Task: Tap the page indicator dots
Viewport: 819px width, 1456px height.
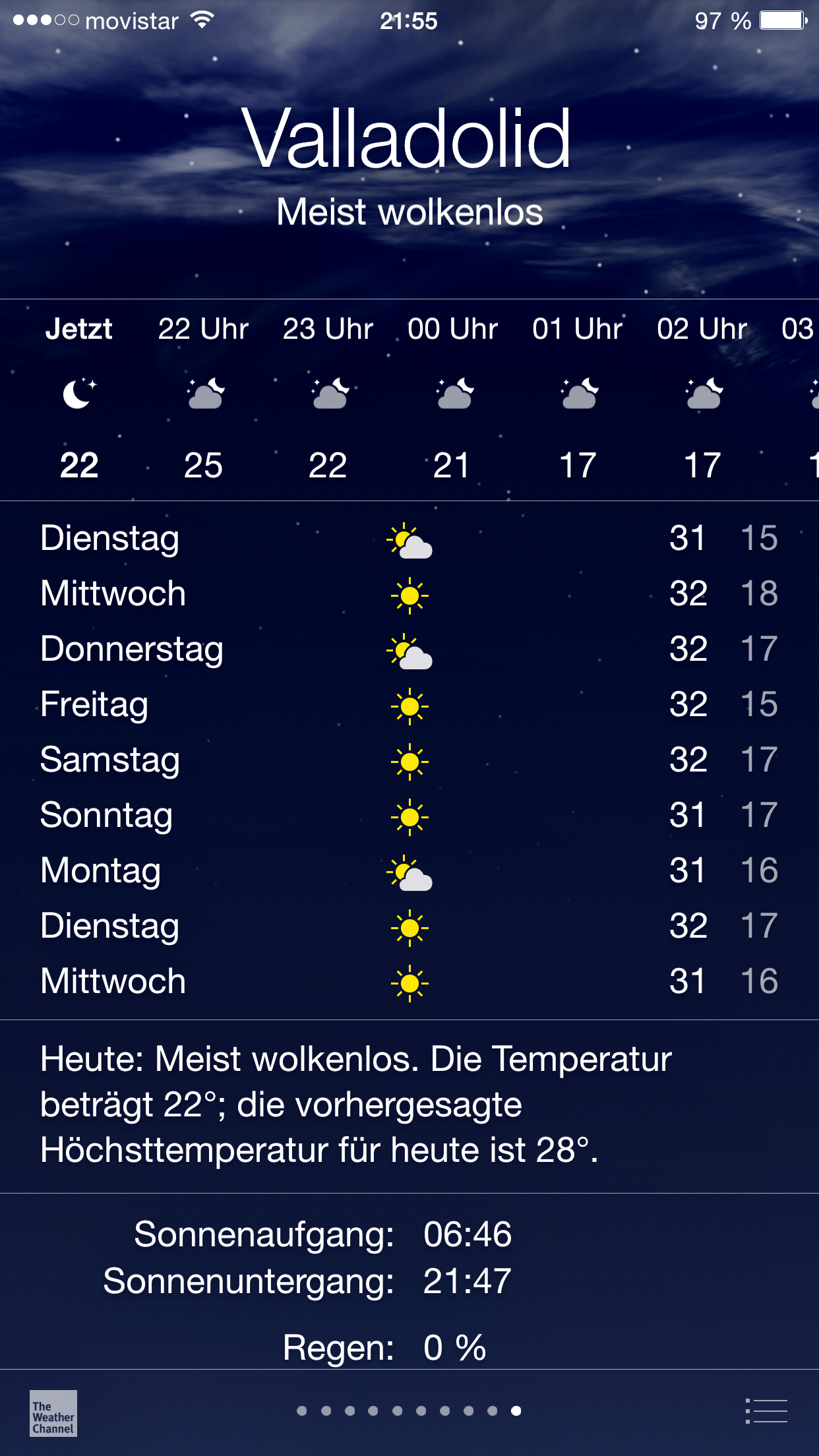Action: 409,1410
